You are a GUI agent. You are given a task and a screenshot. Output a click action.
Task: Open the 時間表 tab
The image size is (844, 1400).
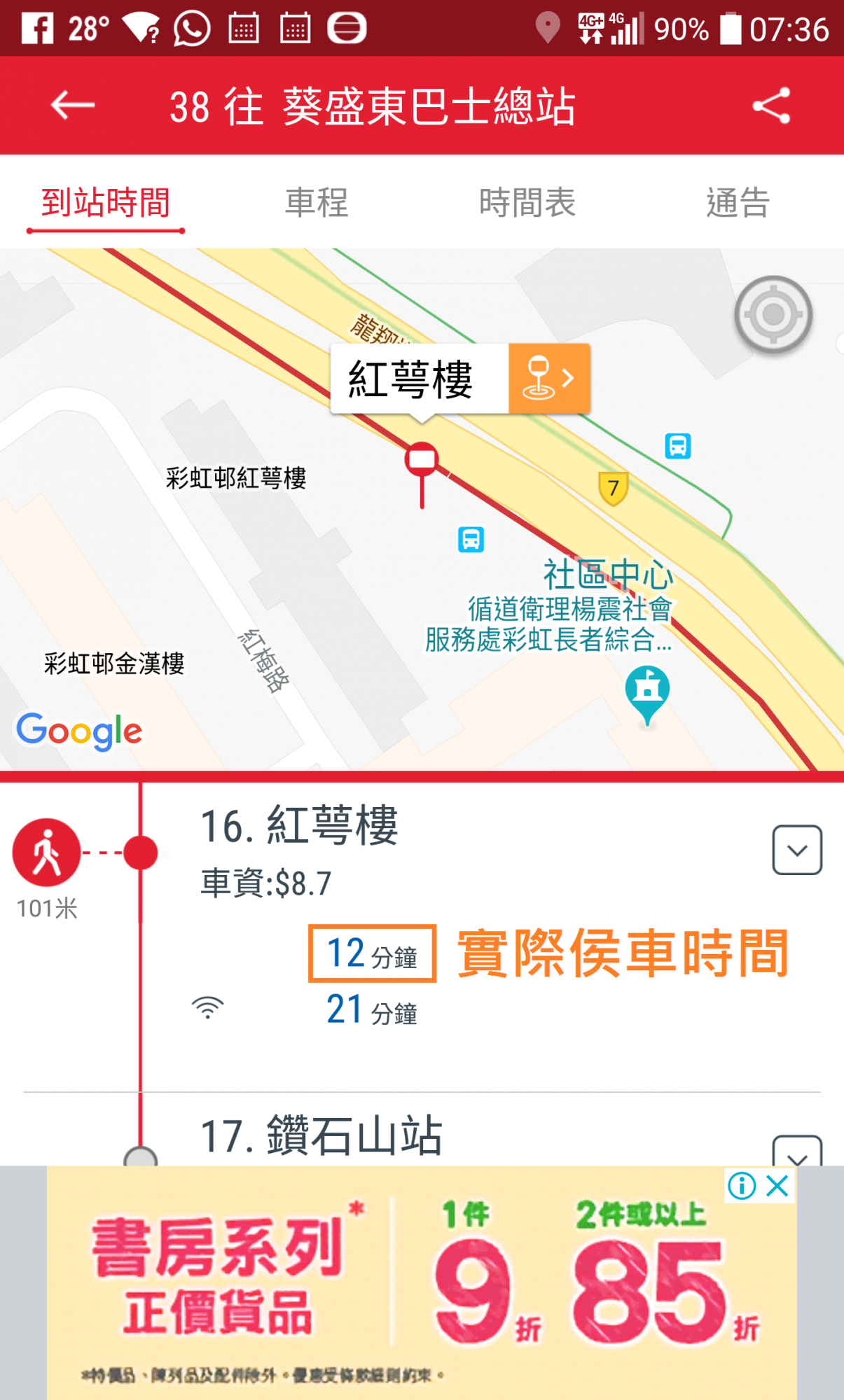(527, 203)
